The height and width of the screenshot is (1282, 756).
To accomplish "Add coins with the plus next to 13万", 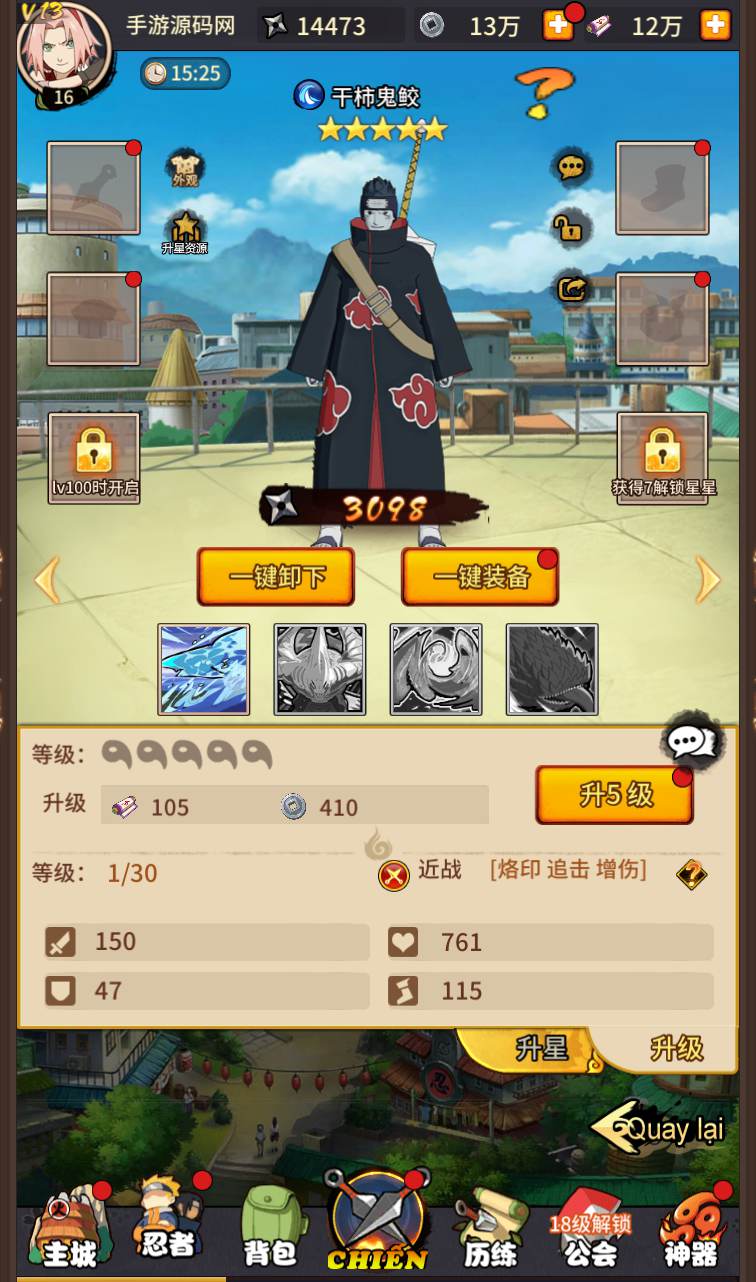I will [557, 26].
